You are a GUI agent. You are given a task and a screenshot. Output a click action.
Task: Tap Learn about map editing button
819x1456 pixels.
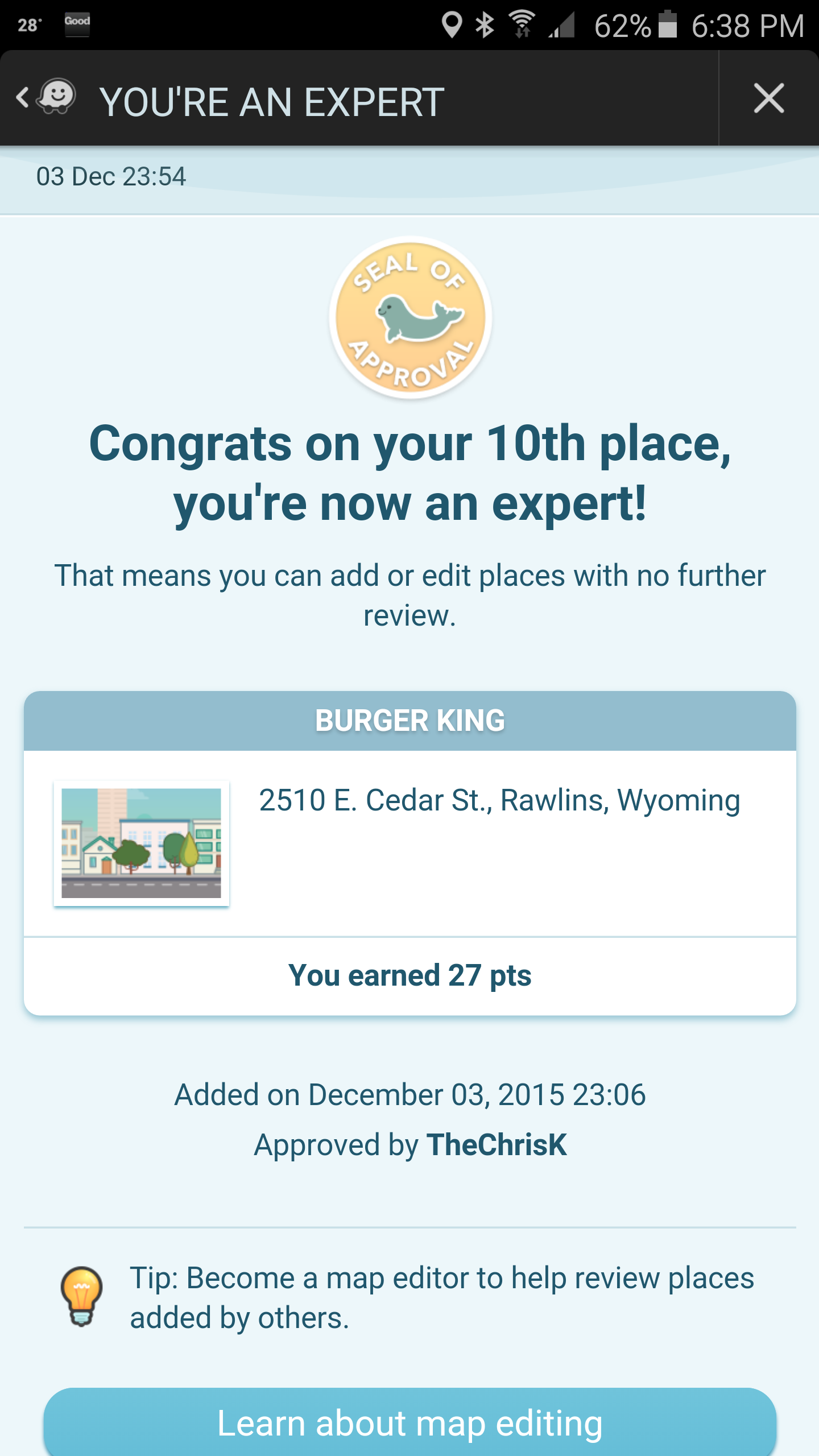tap(409, 1423)
